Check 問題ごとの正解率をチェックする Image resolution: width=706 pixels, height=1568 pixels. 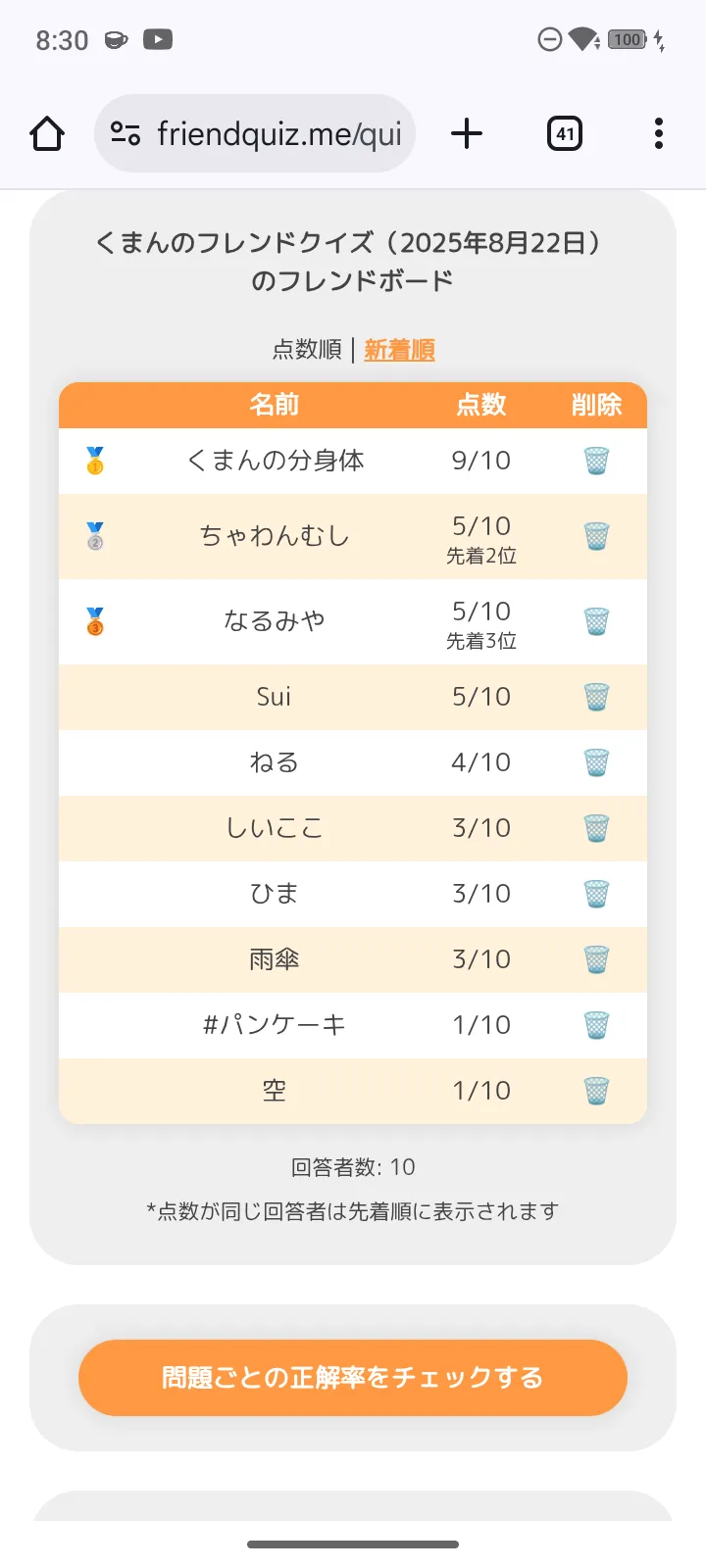coord(353,1378)
